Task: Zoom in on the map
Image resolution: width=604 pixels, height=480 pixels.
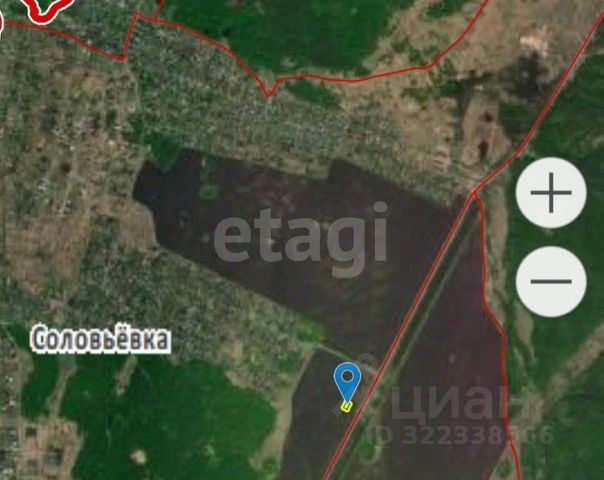Action: tap(551, 193)
